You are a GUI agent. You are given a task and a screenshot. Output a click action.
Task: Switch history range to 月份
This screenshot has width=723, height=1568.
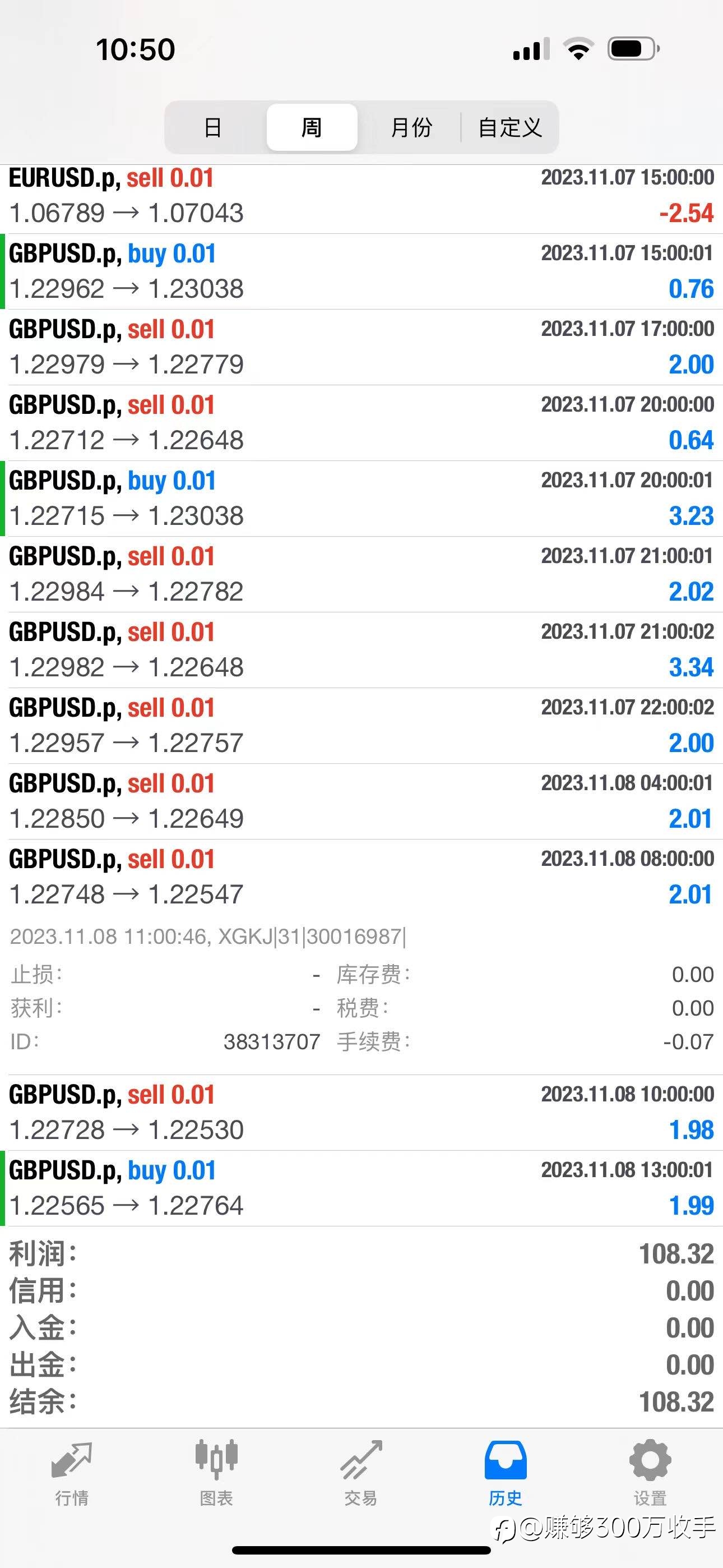[411, 127]
